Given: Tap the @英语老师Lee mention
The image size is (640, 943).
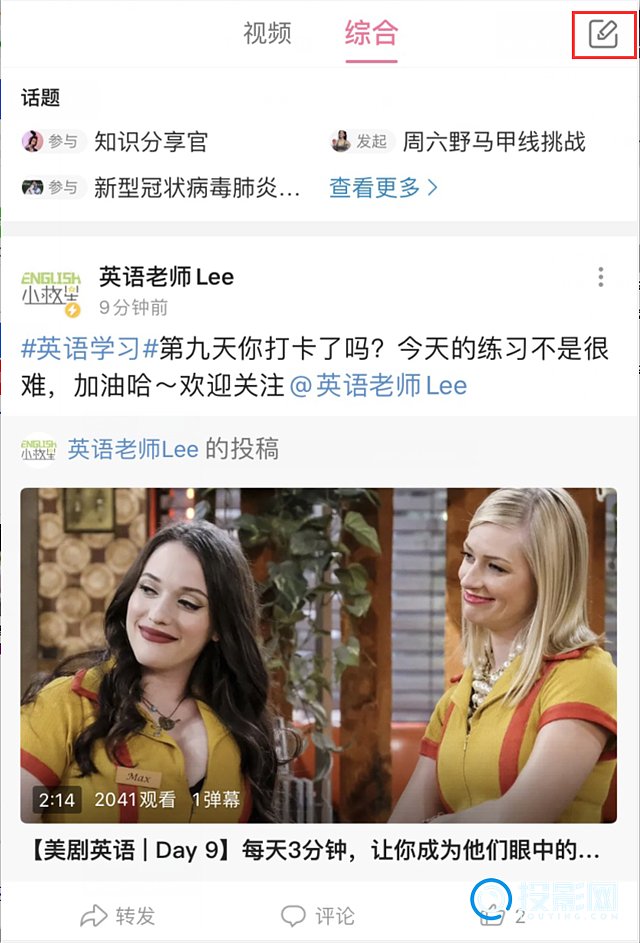Looking at the screenshot, I should (x=378, y=386).
